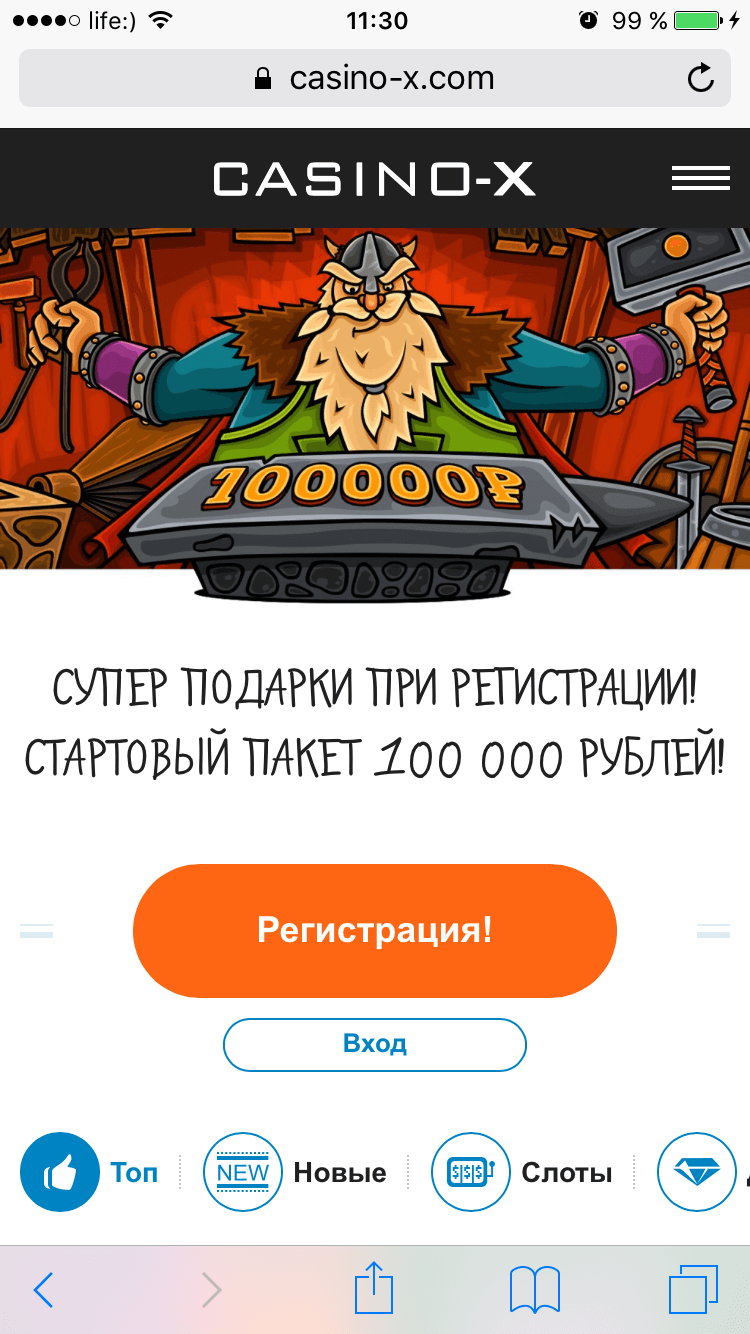Tap the casino-x.com address bar

click(375, 78)
